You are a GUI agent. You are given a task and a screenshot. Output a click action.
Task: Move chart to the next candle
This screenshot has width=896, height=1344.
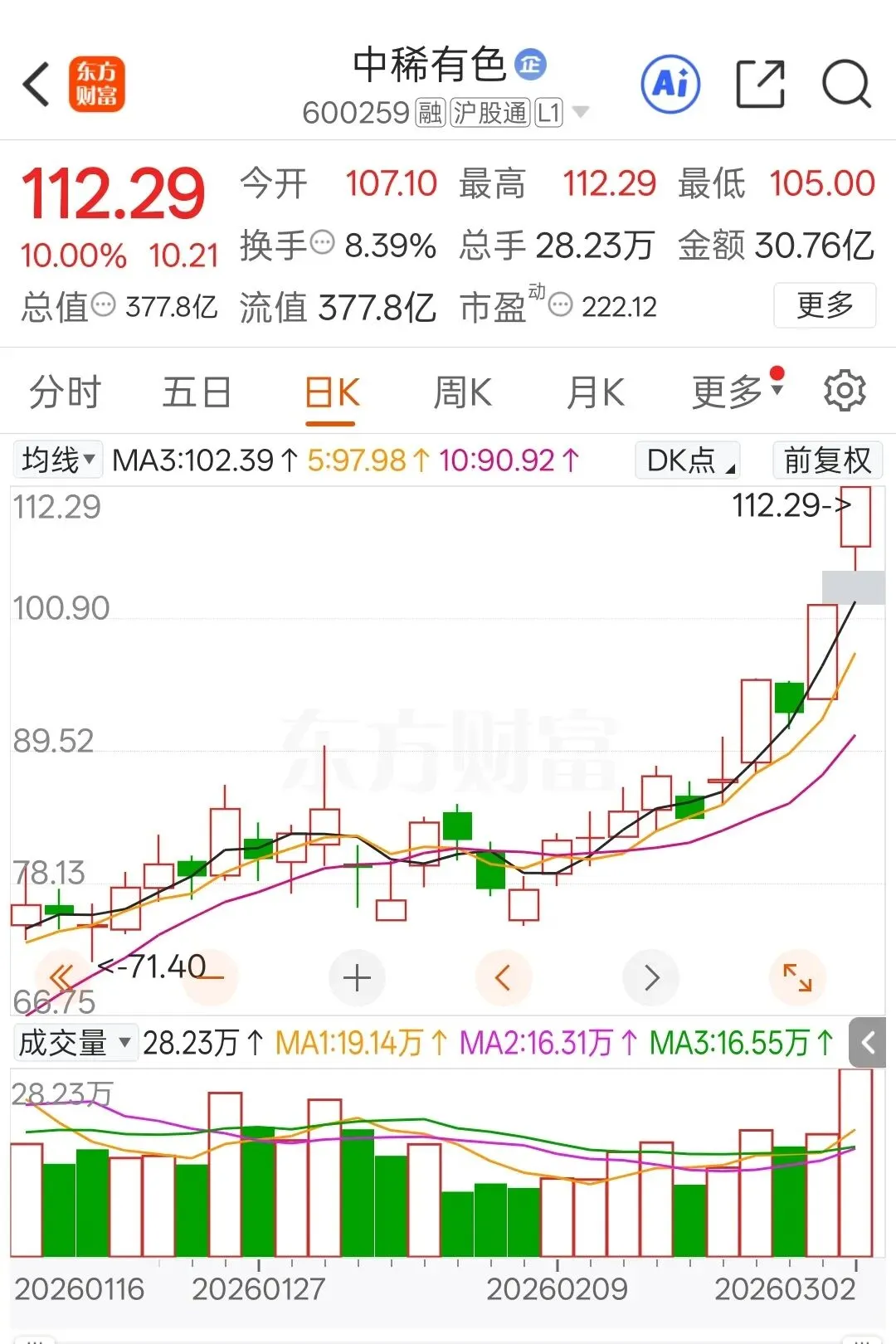[x=651, y=978]
